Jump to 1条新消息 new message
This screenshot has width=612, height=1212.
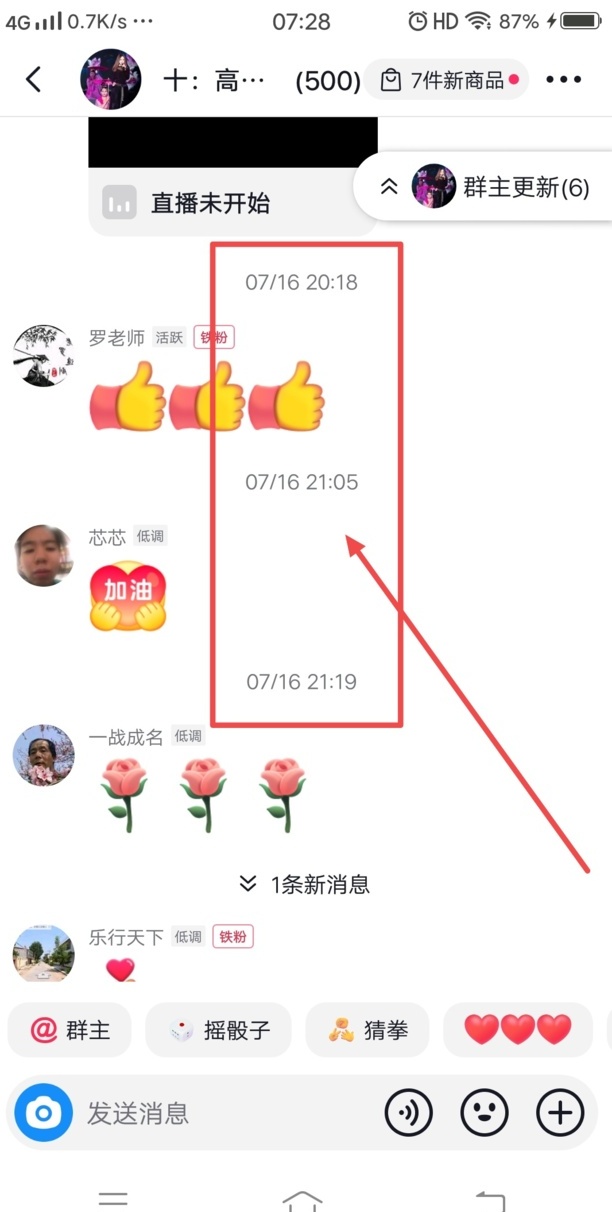click(306, 884)
